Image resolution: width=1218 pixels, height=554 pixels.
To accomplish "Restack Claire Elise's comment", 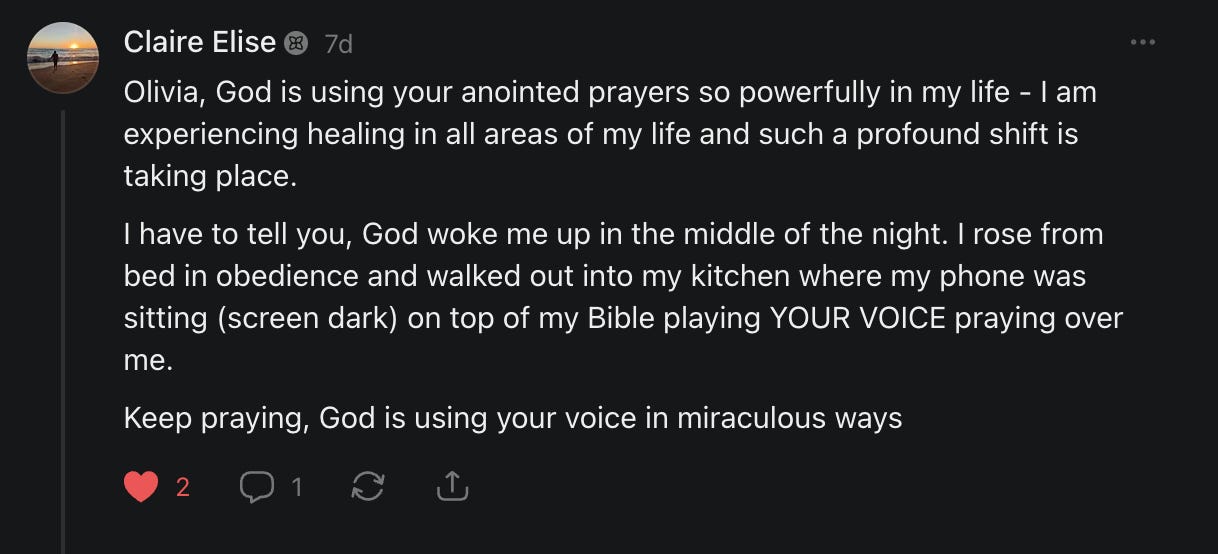I will click(368, 487).
